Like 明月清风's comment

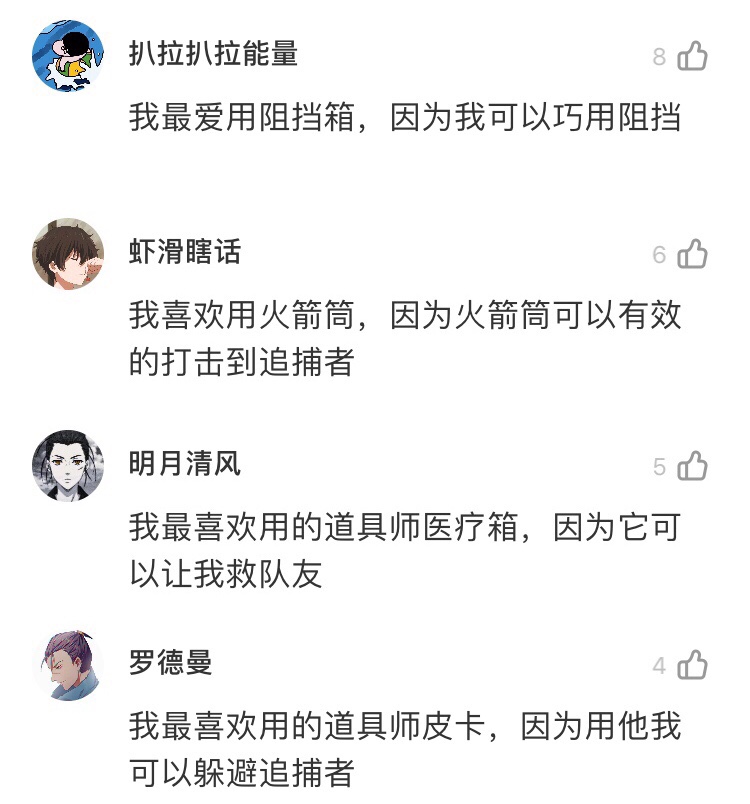692,466
